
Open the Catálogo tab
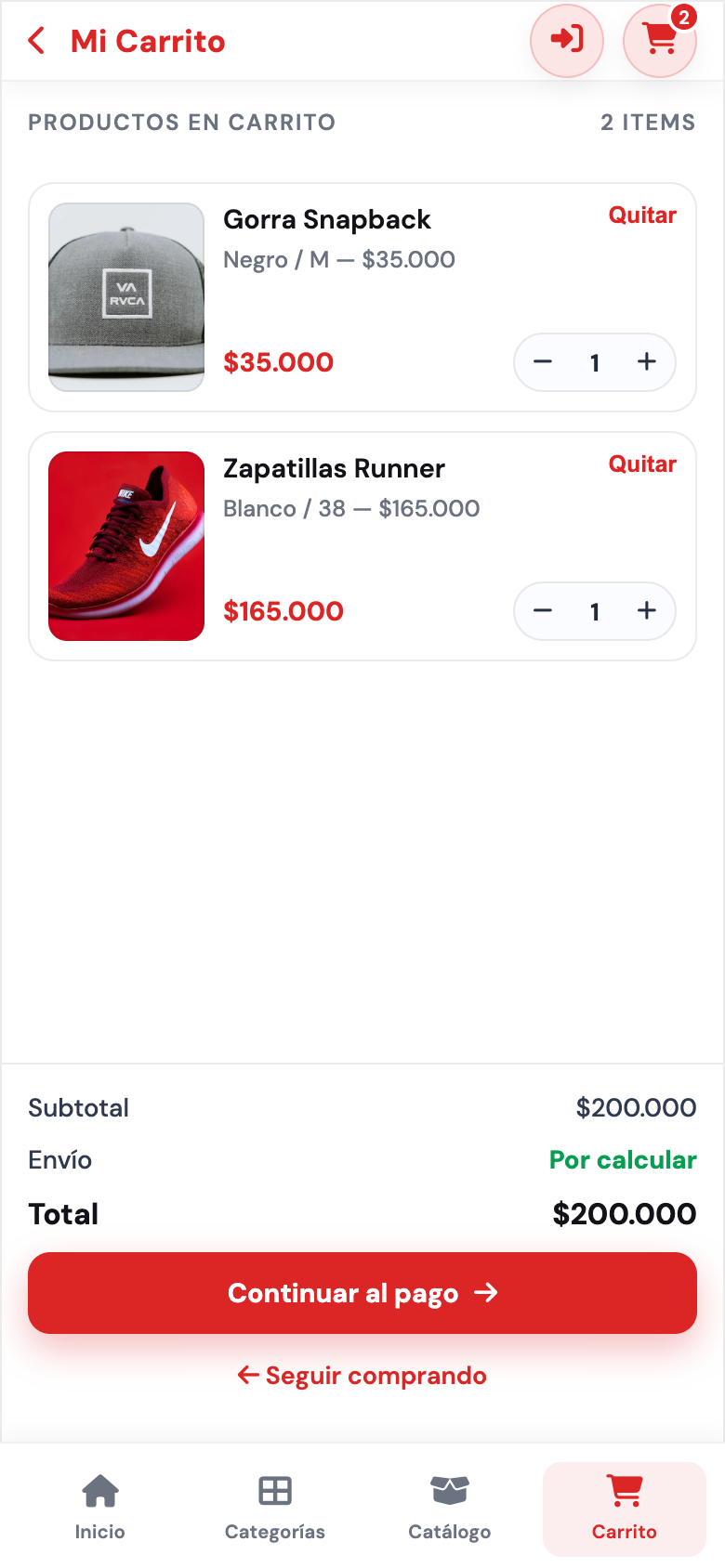point(450,1509)
